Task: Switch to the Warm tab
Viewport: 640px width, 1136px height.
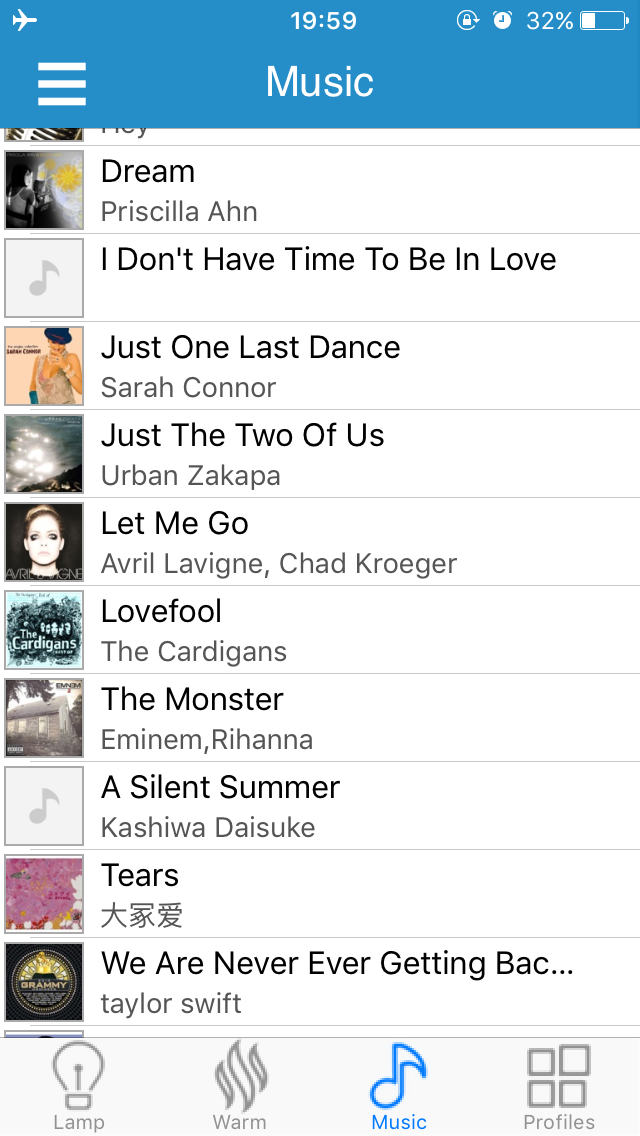Action: pos(239,1086)
